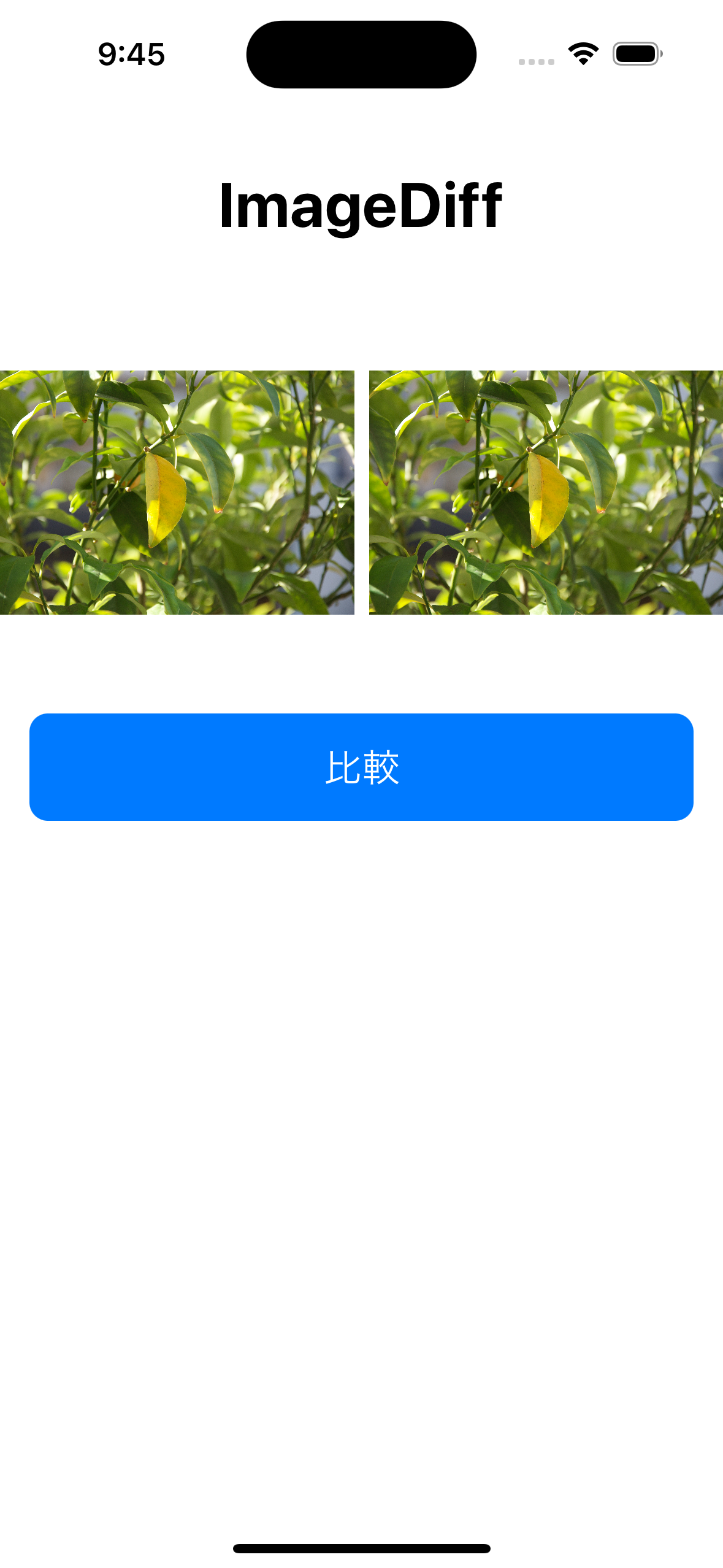Image resolution: width=723 pixels, height=1568 pixels.
Task: Select the right leaf image
Action: point(546,492)
